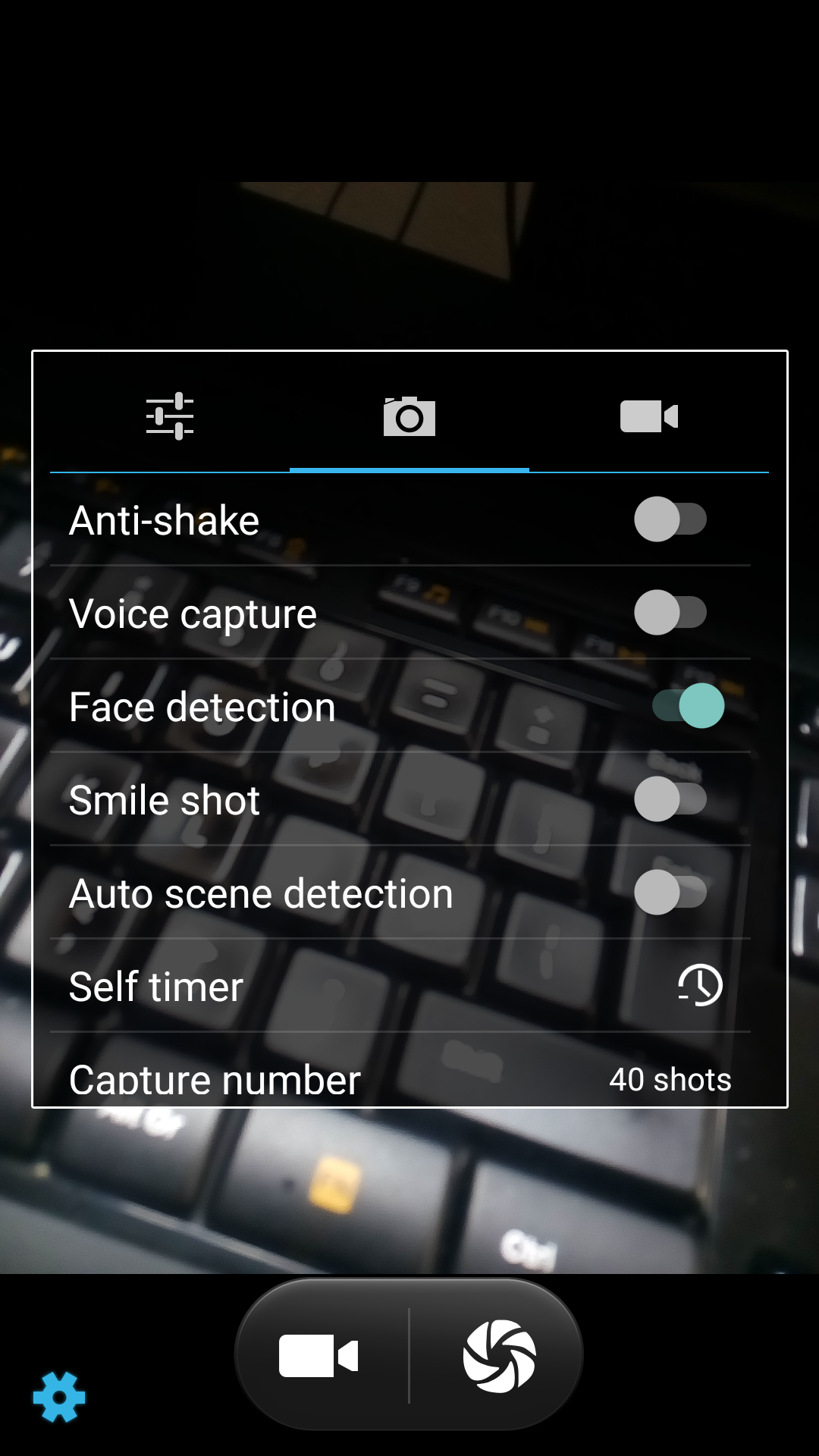Enable the Anti-shake switch
This screenshot has width=819, height=1456.
point(670,519)
